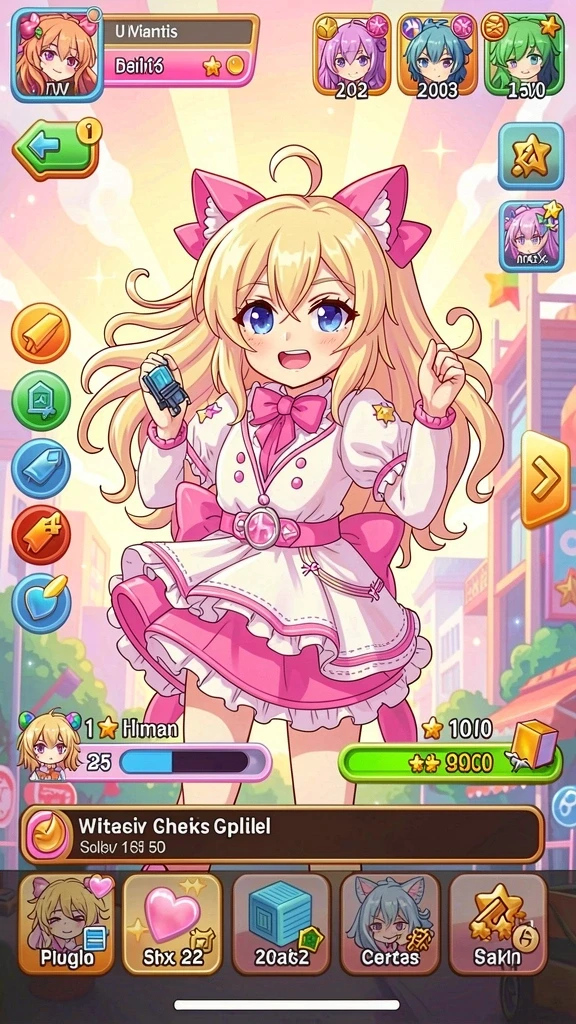Open the blue crate 20at2 tab
Viewport: 576px width, 1024px height.
pos(281,925)
